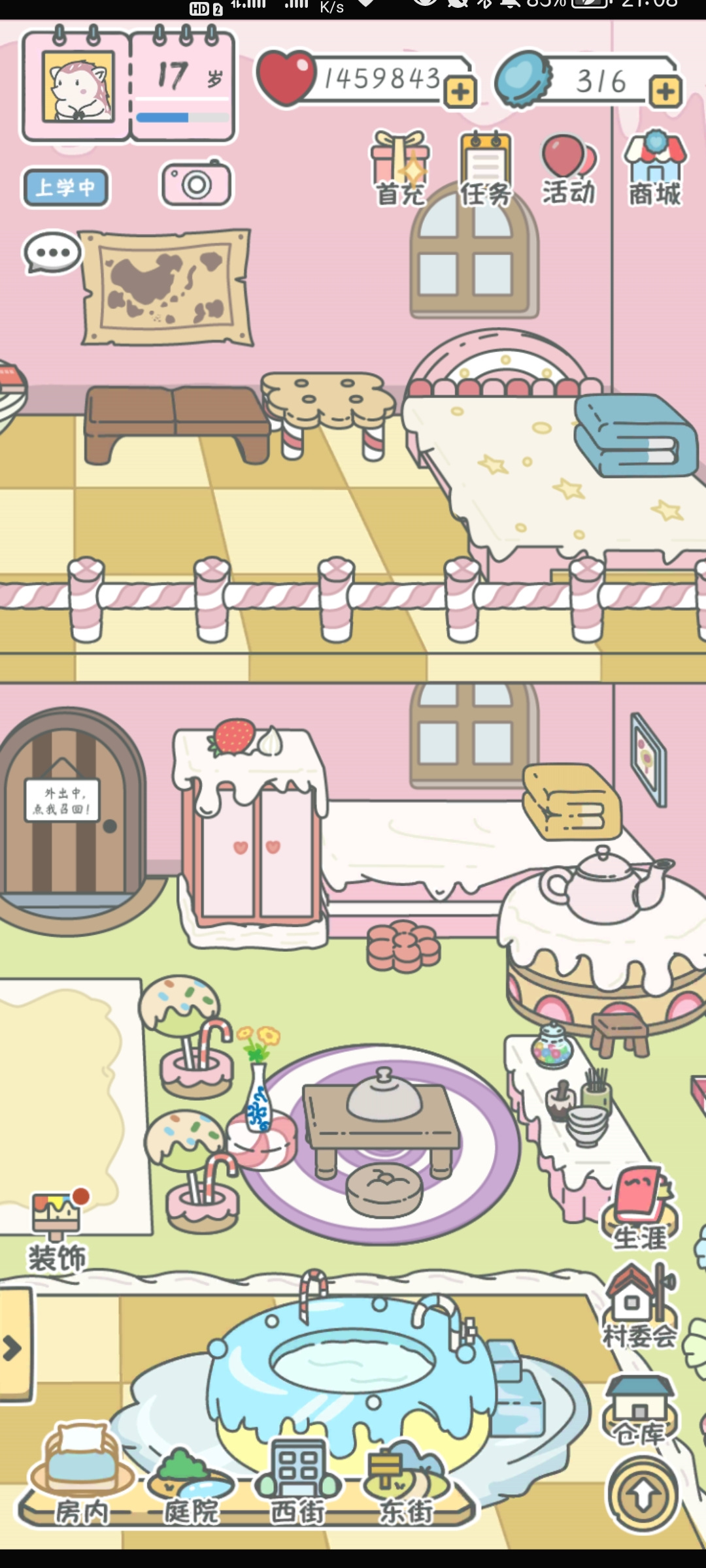The width and height of the screenshot is (706, 1568).
Task: Tap the 上学中 status button
Action: 65,188
